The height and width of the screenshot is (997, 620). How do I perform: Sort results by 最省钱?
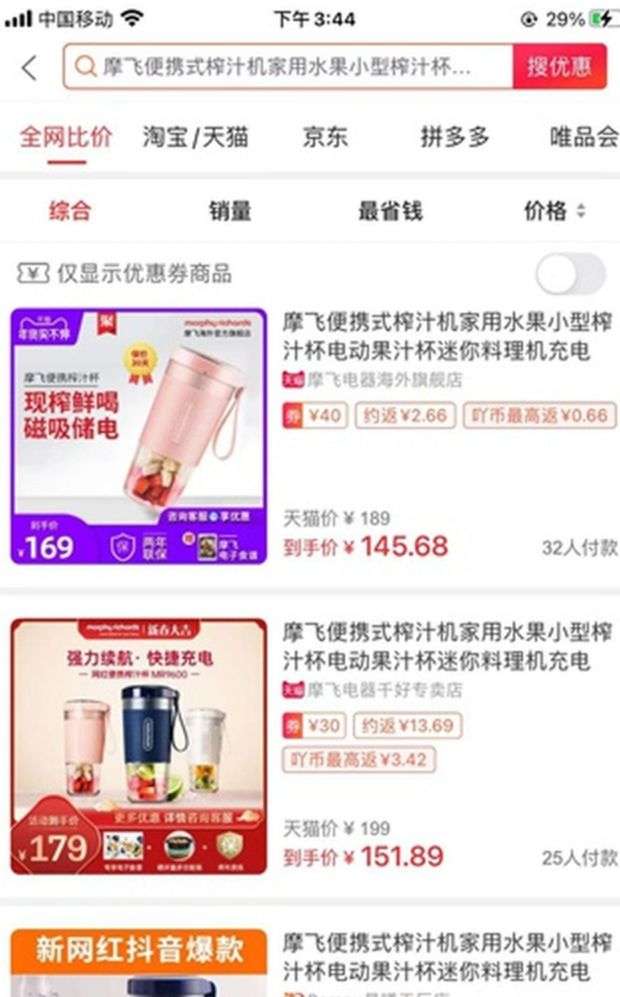coord(390,211)
